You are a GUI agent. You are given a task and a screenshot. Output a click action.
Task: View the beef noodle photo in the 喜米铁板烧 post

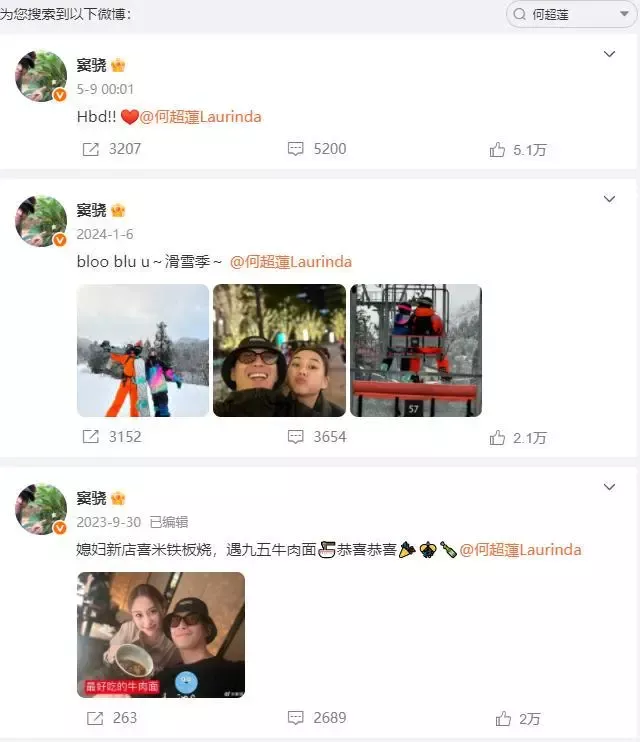[x=161, y=634]
